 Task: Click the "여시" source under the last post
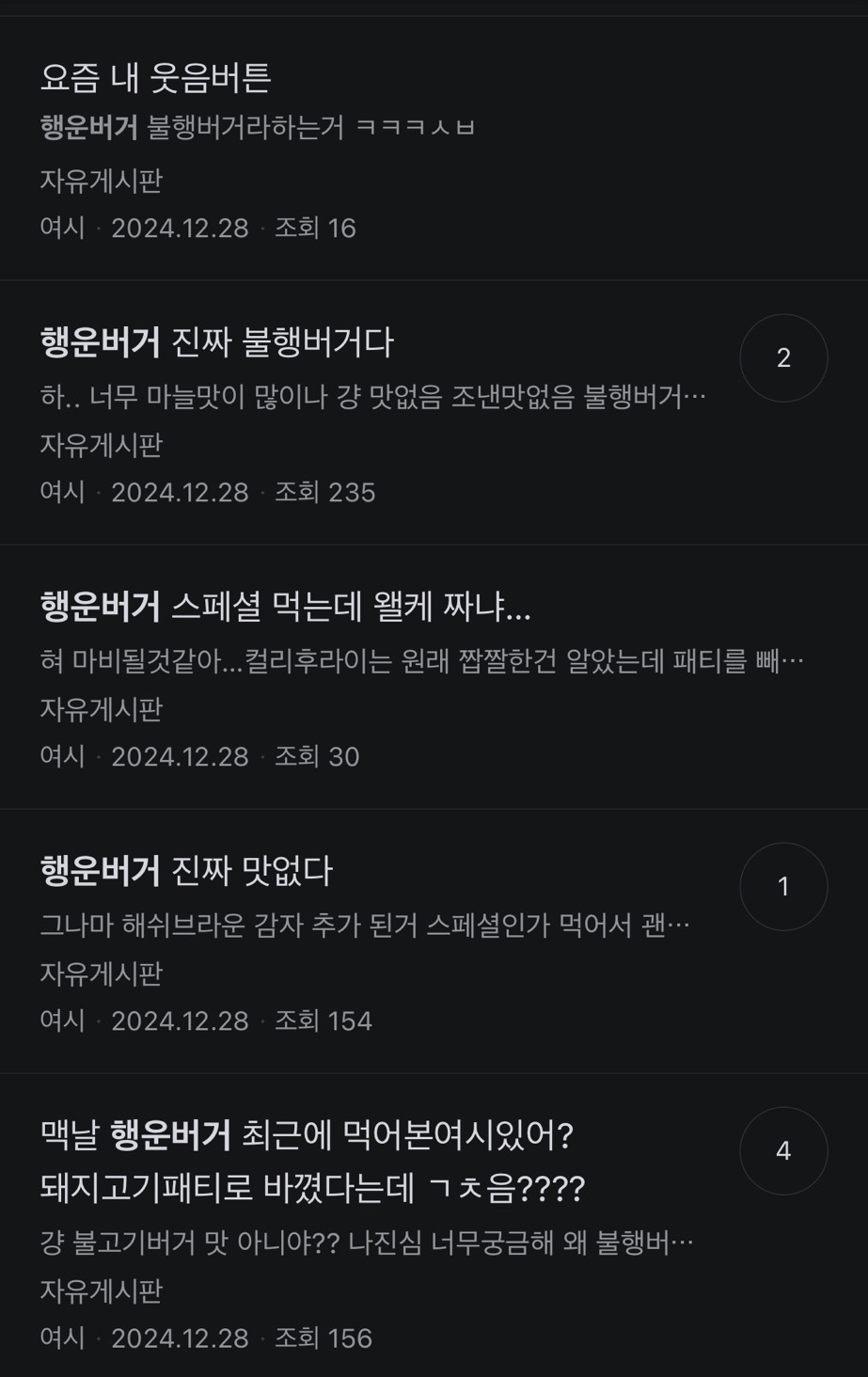tap(61, 1337)
